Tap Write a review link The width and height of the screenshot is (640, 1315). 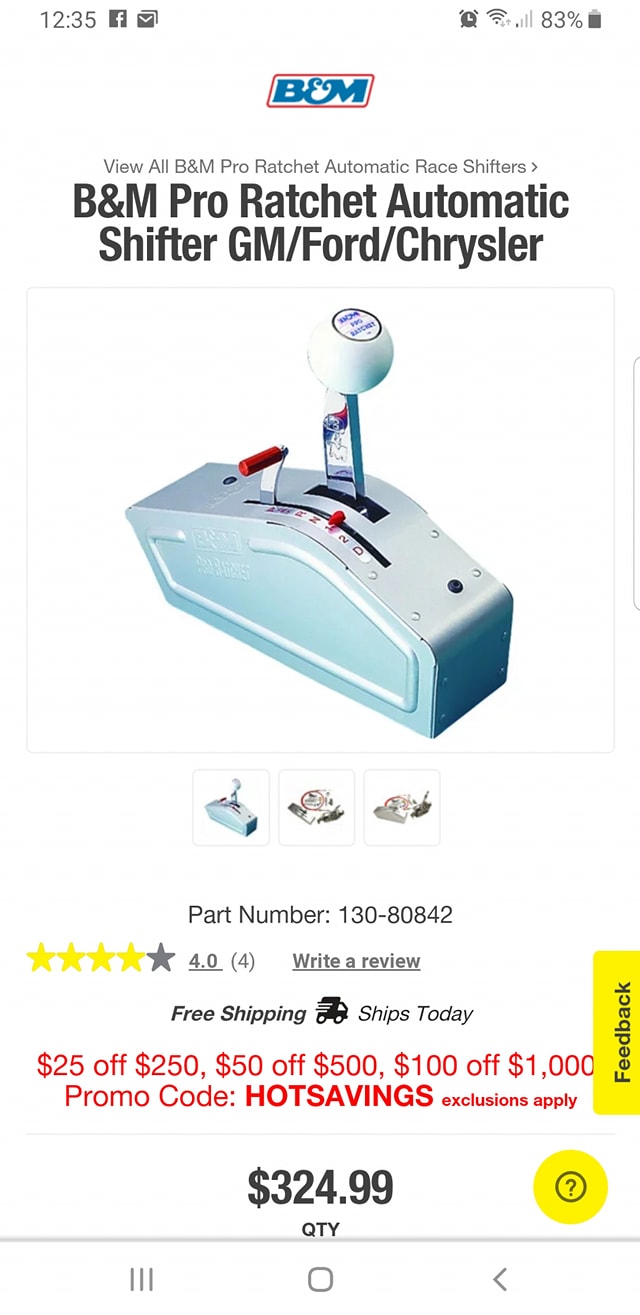(x=356, y=961)
